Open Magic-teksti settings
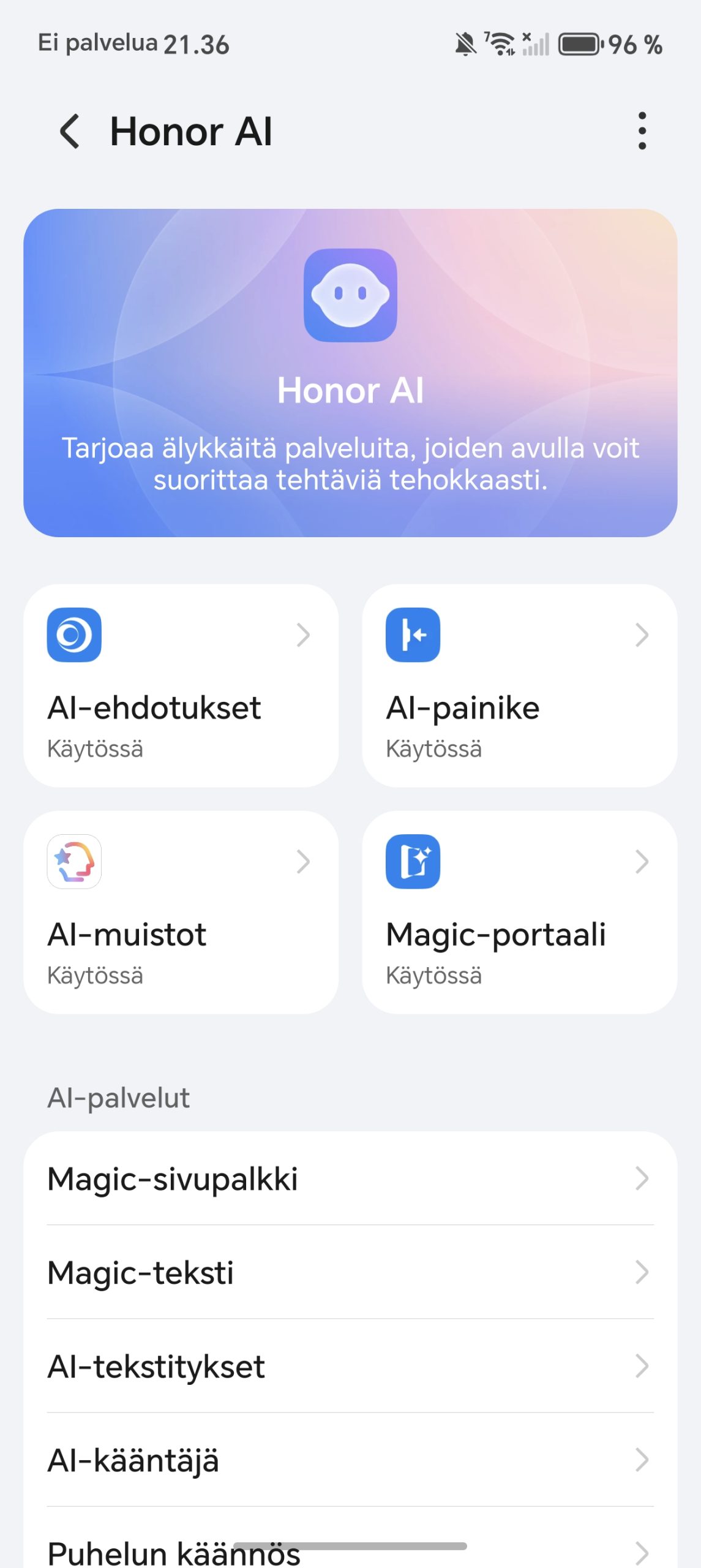The width and height of the screenshot is (701, 1568). click(x=350, y=1272)
